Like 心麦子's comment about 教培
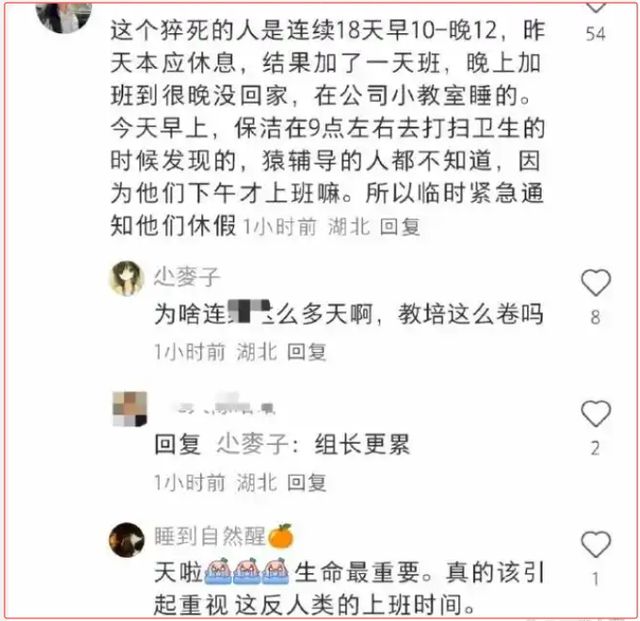Image resolution: width=640 pixels, height=621 pixels. coord(595,283)
